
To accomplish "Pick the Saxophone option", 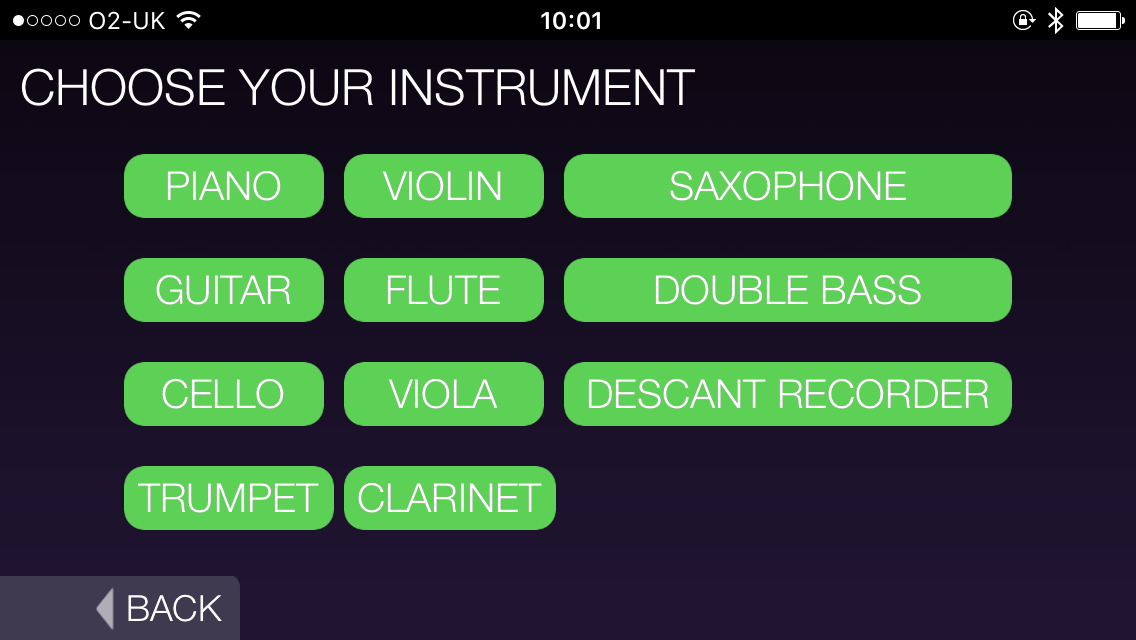I will [x=788, y=186].
